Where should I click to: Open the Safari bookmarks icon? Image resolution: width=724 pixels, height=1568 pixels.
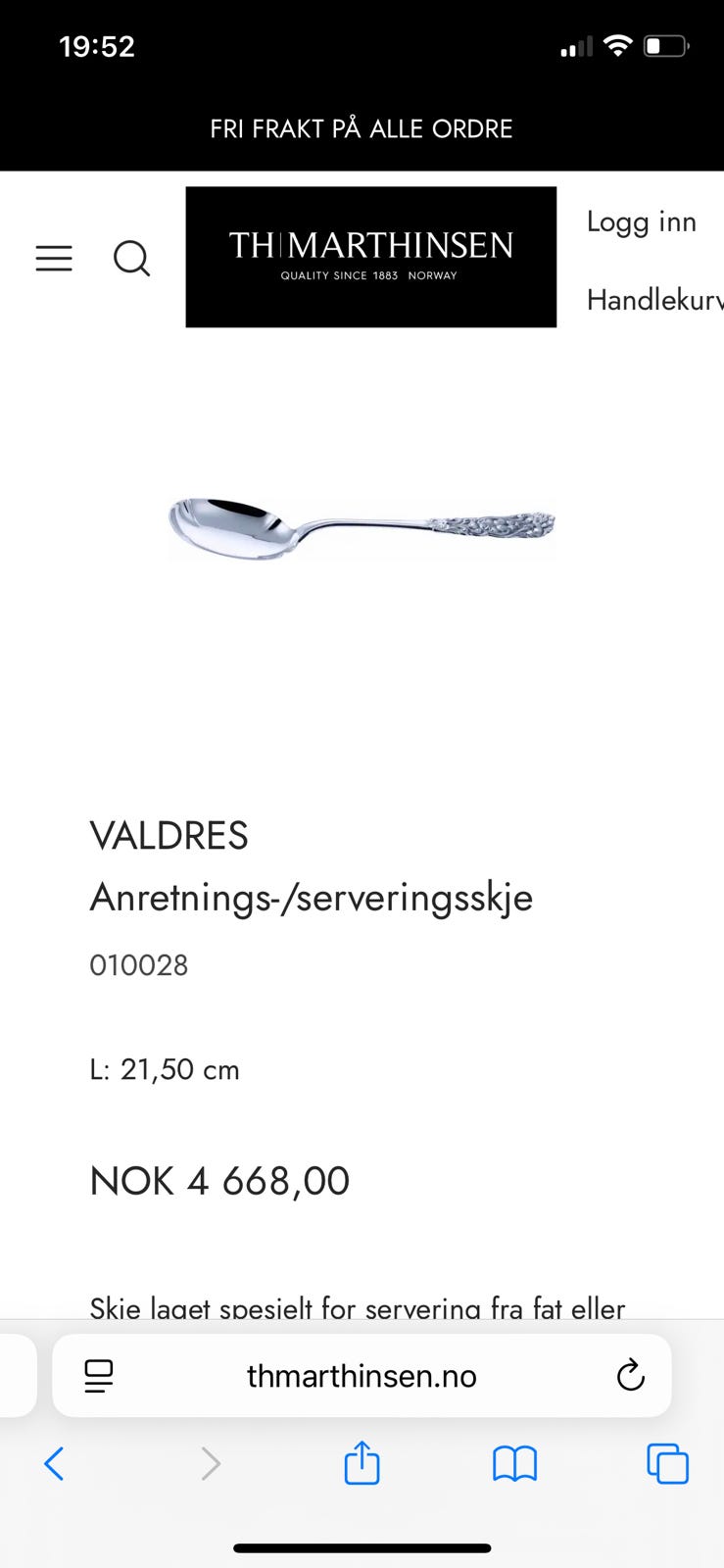click(514, 1463)
